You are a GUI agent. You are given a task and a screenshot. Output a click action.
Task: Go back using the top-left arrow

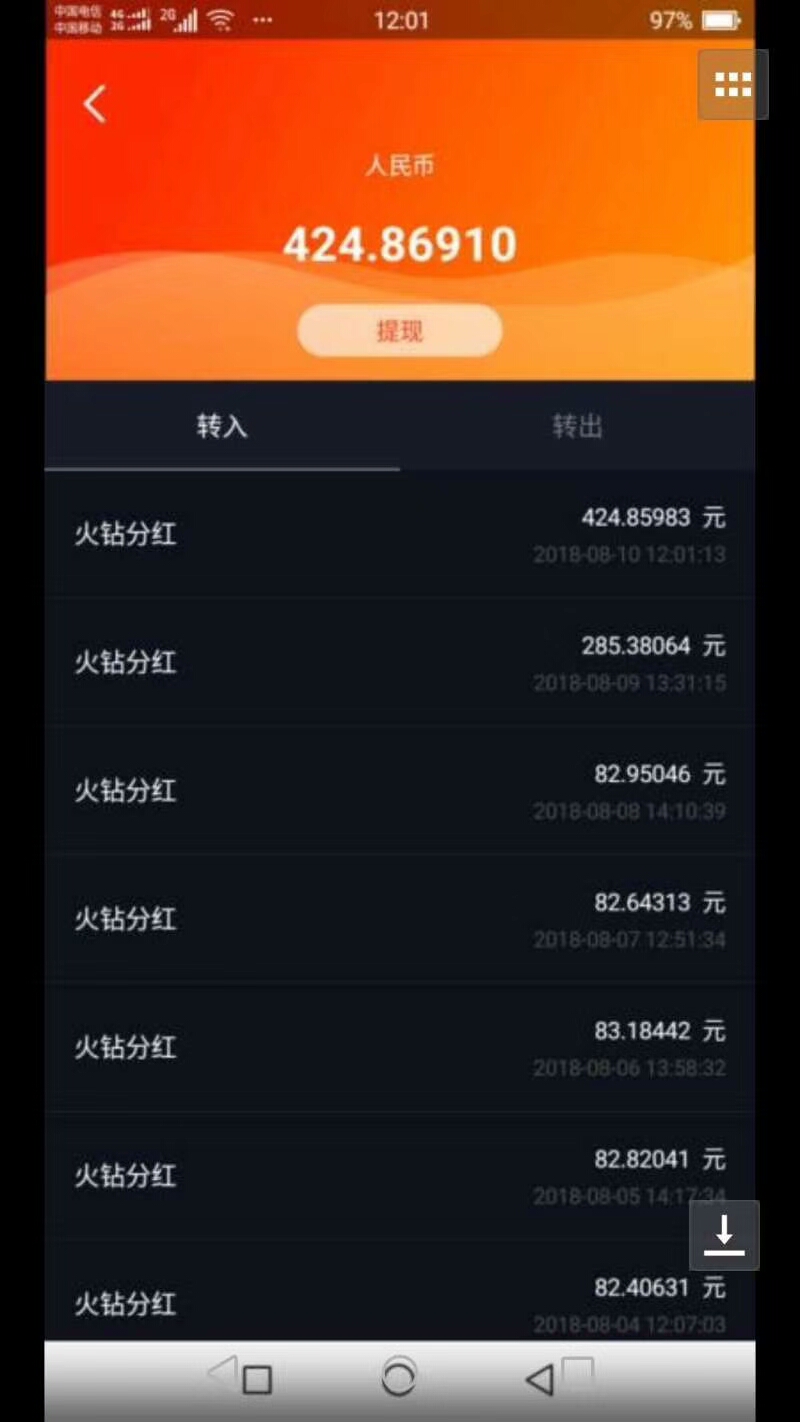(95, 104)
